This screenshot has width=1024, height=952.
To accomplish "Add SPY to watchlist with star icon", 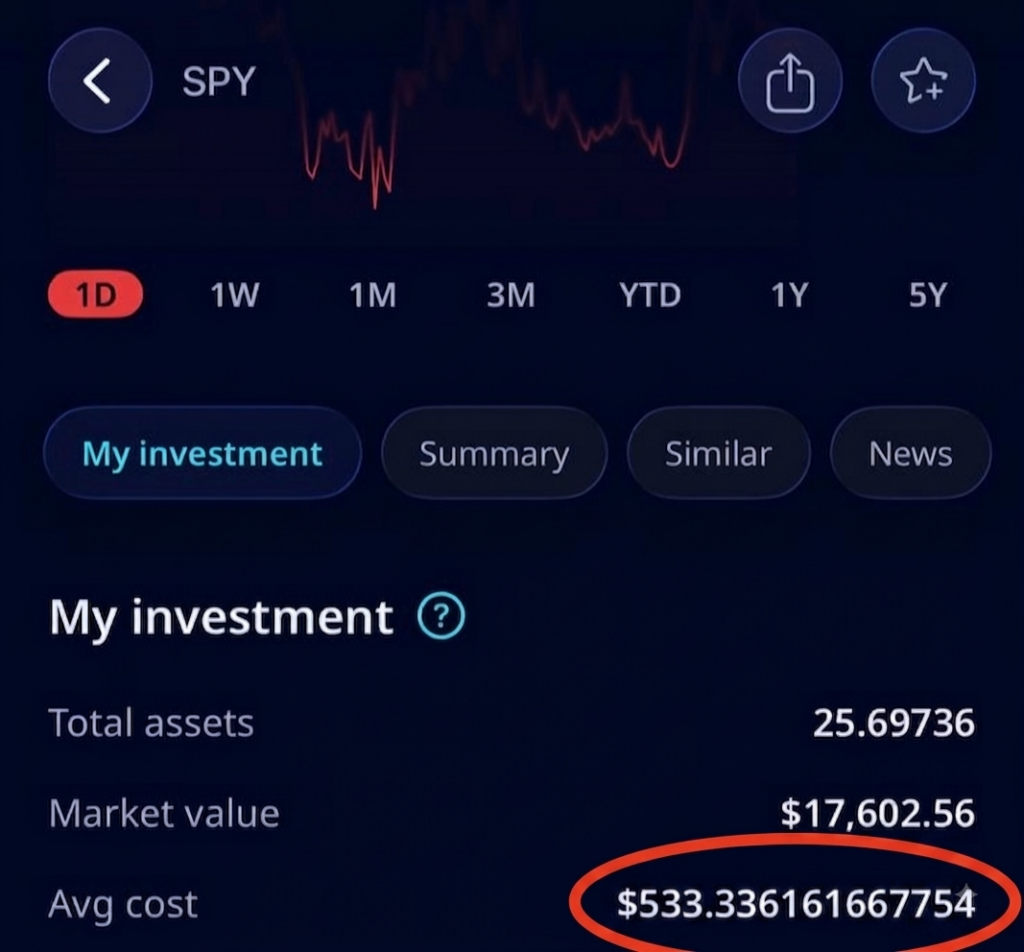I will pyautogui.click(x=923, y=80).
